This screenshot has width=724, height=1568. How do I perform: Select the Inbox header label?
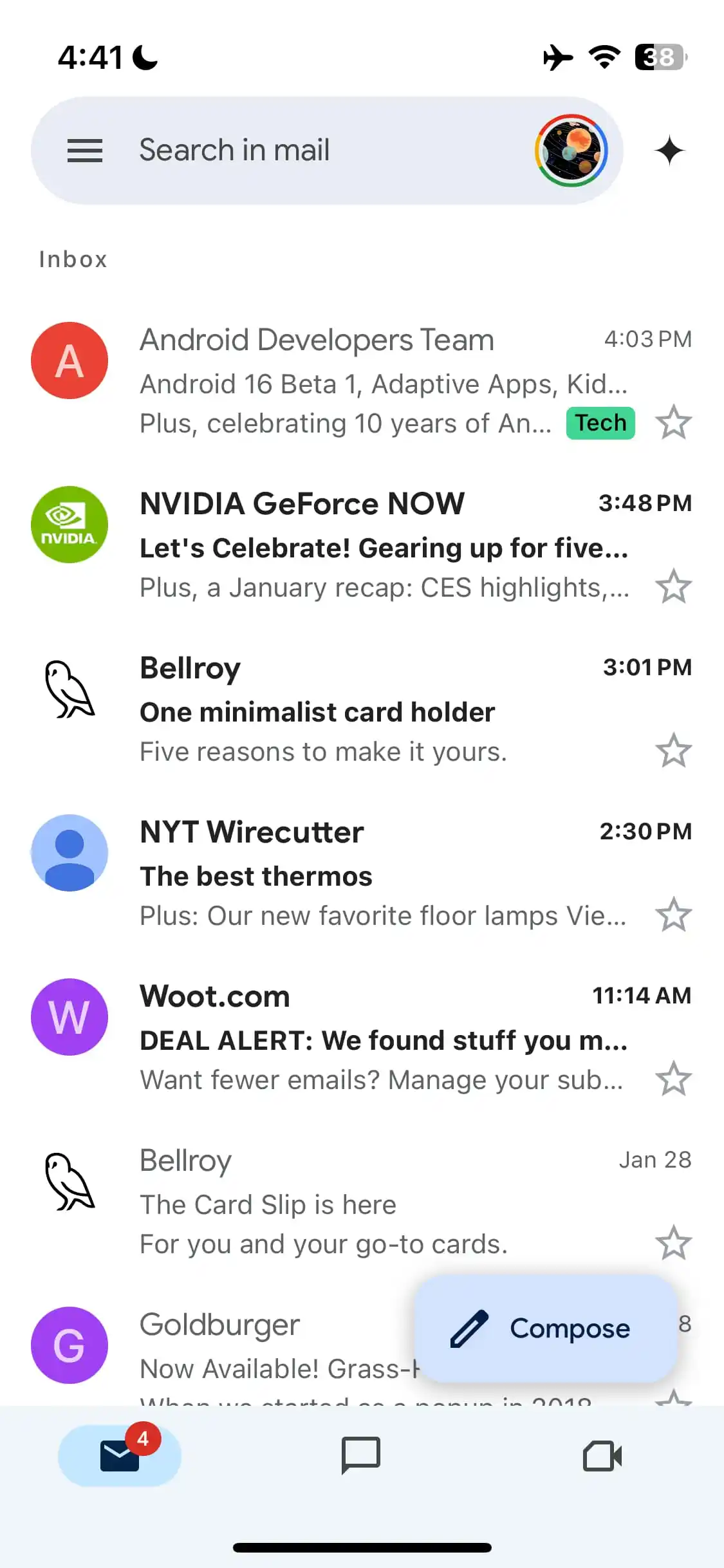click(72, 259)
